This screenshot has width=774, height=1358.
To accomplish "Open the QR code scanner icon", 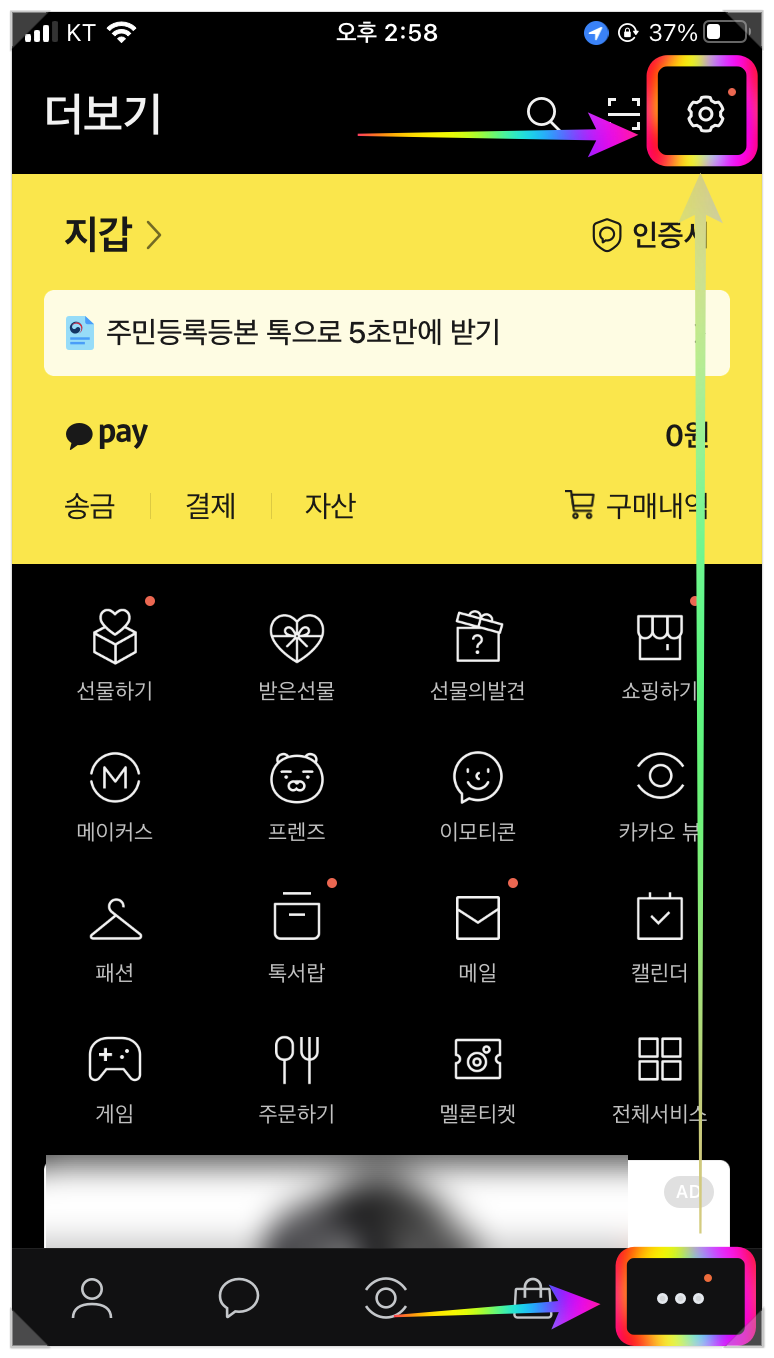I will click(624, 114).
